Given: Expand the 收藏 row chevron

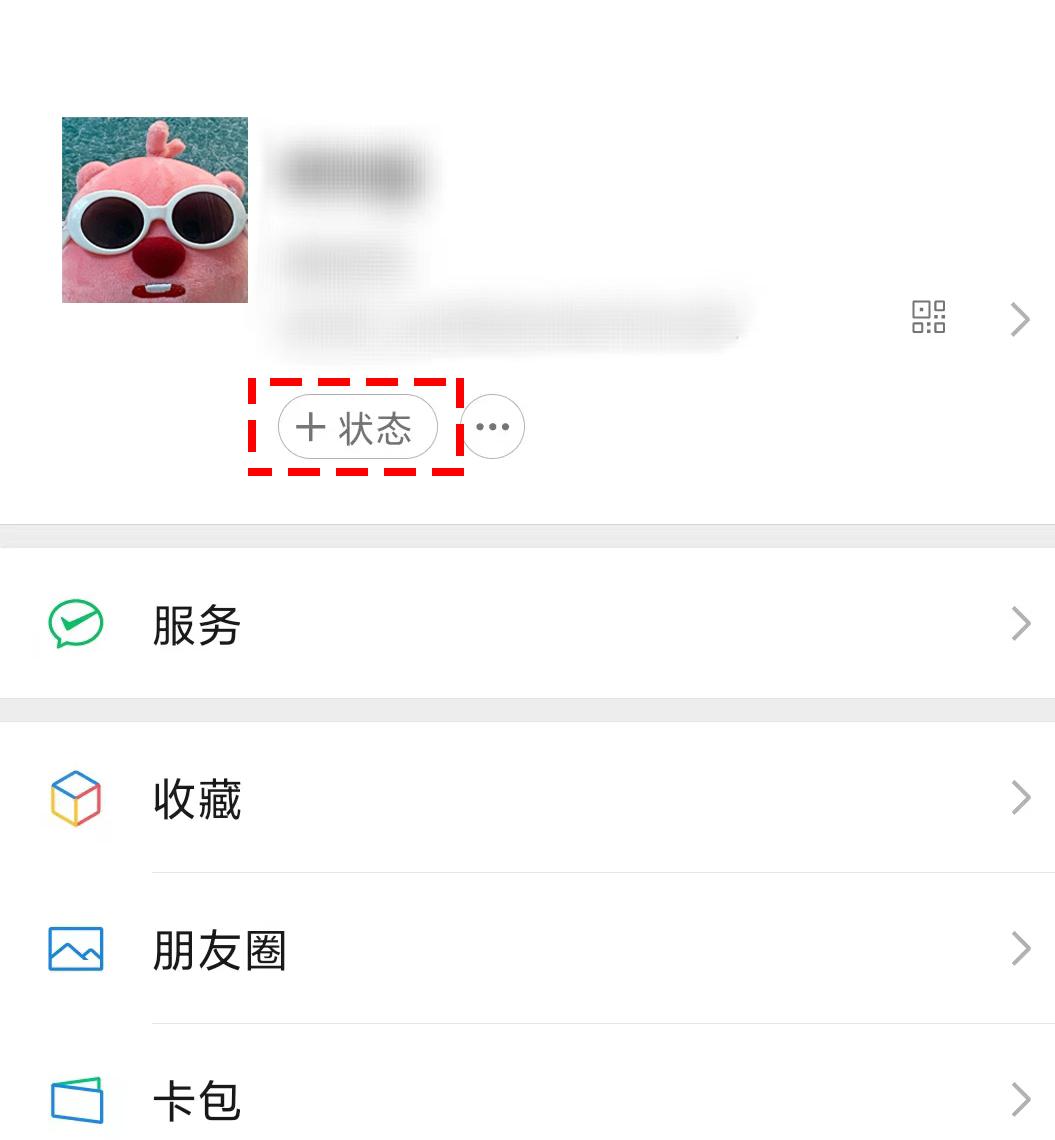Looking at the screenshot, I should (1020, 797).
